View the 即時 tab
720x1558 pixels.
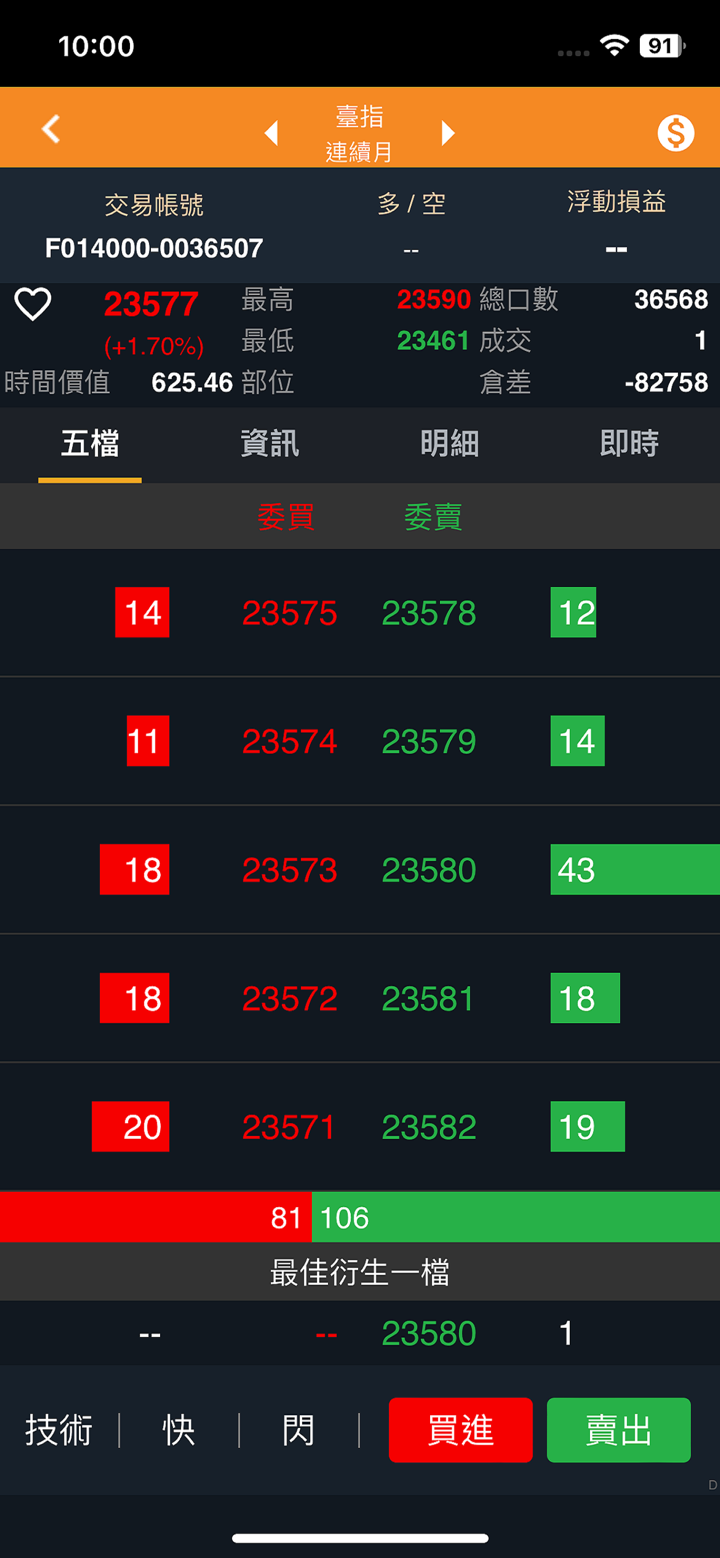629,444
